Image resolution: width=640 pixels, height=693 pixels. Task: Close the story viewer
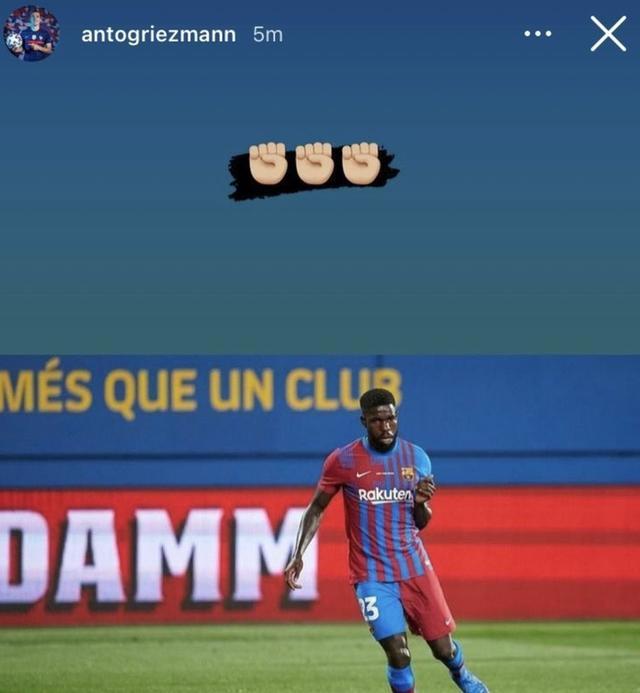point(608,34)
